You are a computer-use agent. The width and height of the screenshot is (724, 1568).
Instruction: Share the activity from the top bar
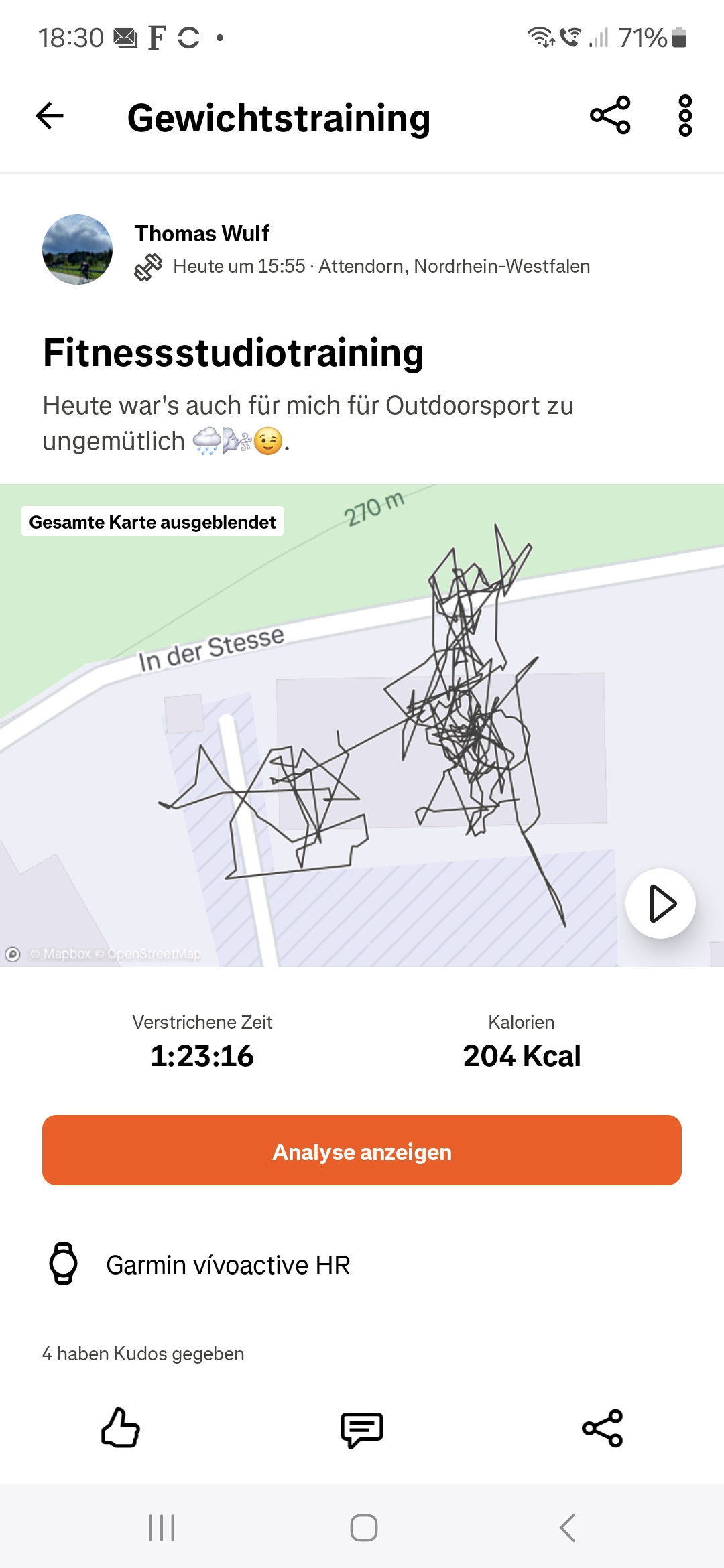pos(610,115)
